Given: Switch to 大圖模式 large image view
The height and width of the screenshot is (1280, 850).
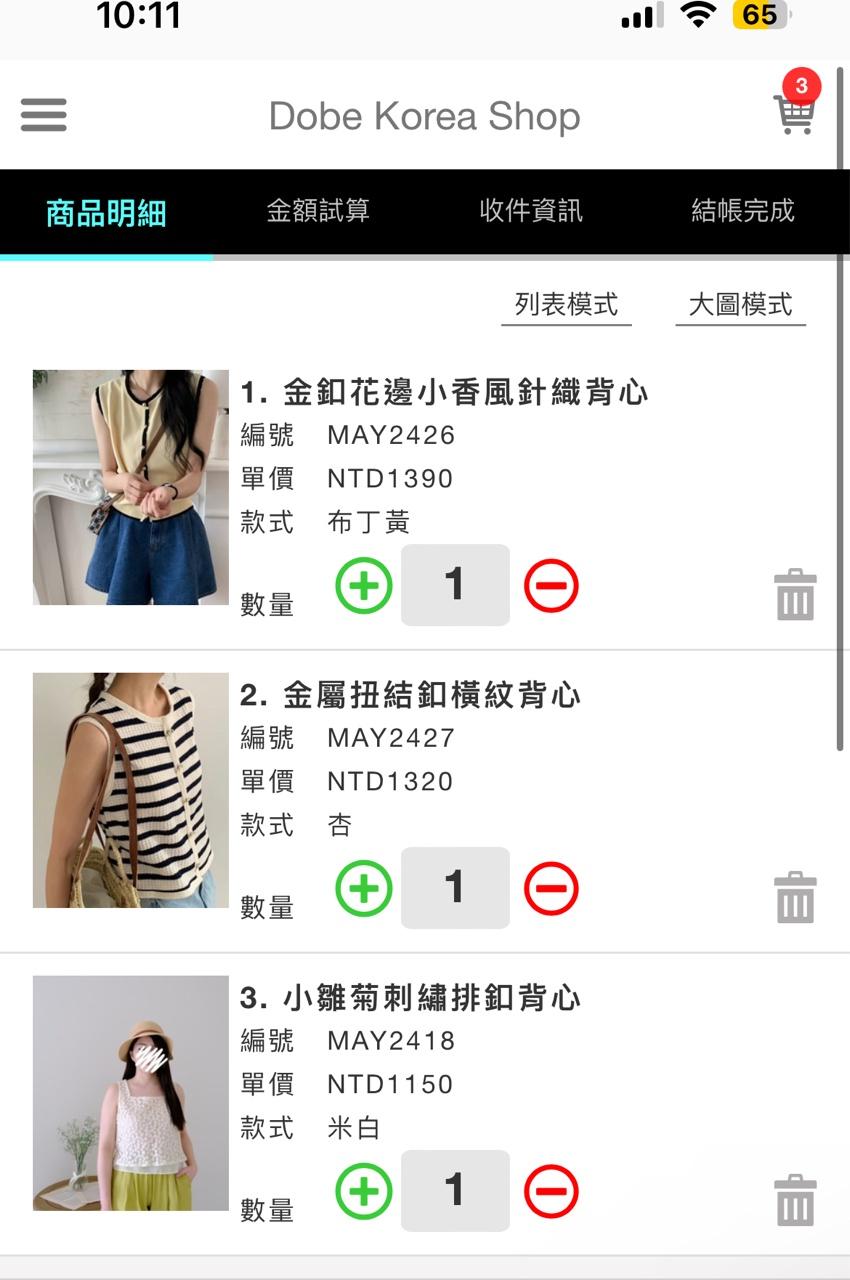Looking at the screenshot, I should click(740, 304).
